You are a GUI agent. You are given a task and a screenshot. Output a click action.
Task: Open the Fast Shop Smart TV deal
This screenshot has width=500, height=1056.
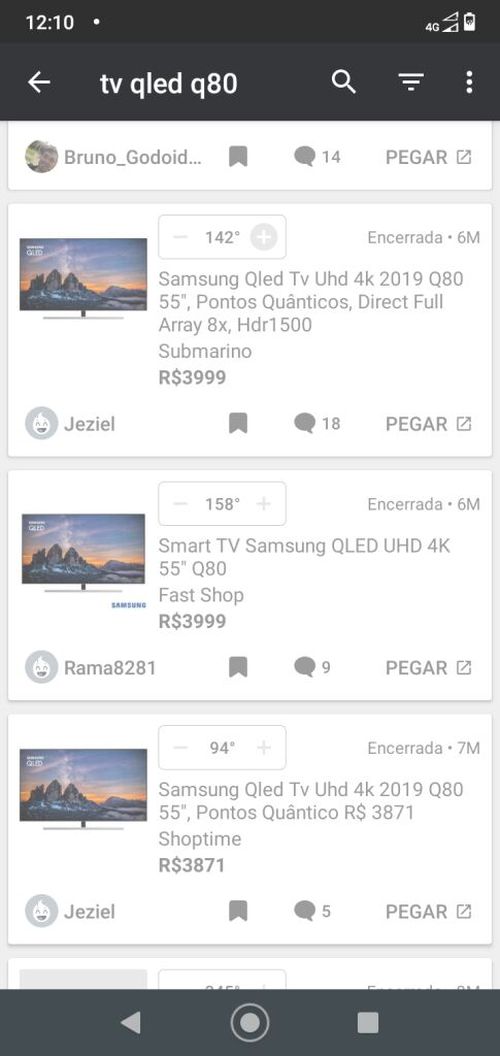[305, 557]
